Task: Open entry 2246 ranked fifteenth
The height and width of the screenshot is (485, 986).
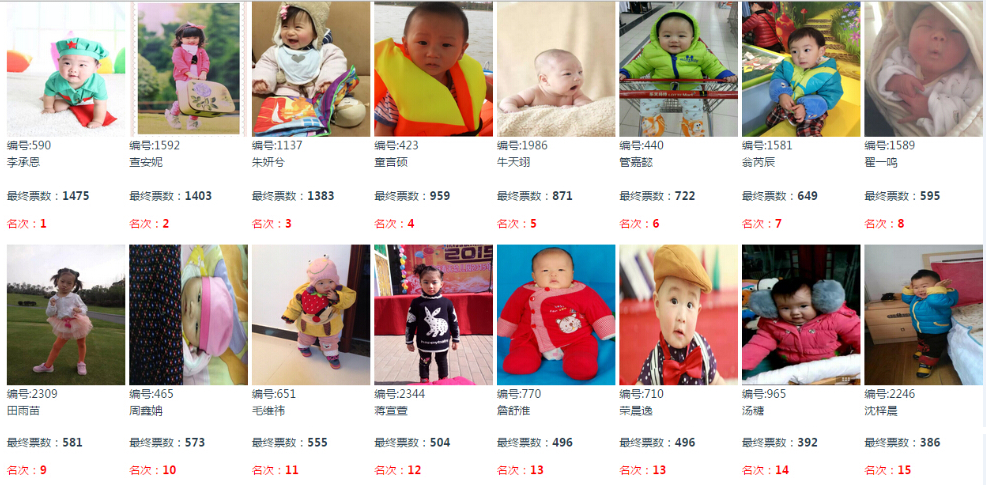Action: [923, 315]
